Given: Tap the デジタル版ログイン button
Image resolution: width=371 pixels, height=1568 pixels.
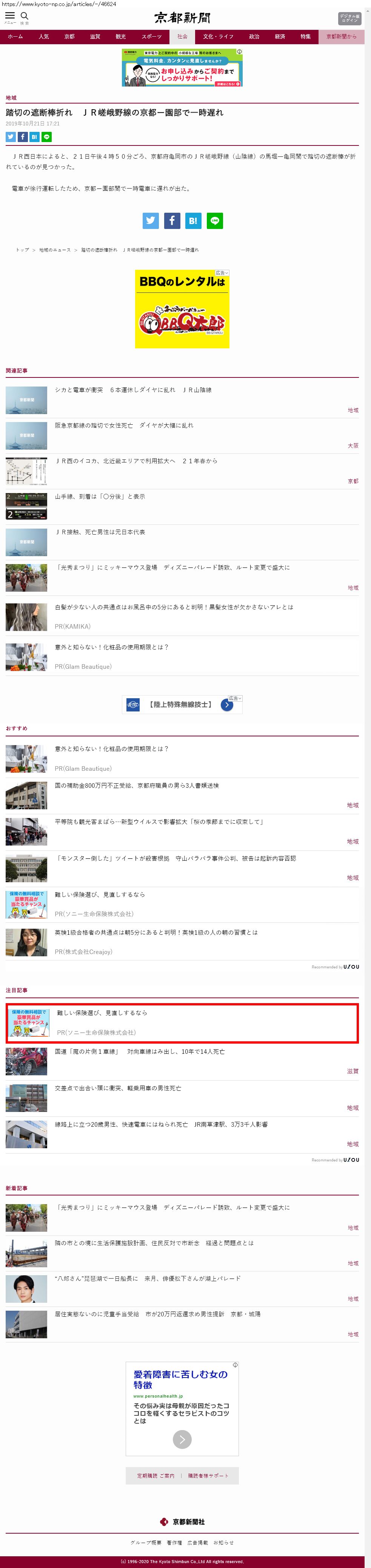Looking at the screenshot, I should tap(349, 18).
